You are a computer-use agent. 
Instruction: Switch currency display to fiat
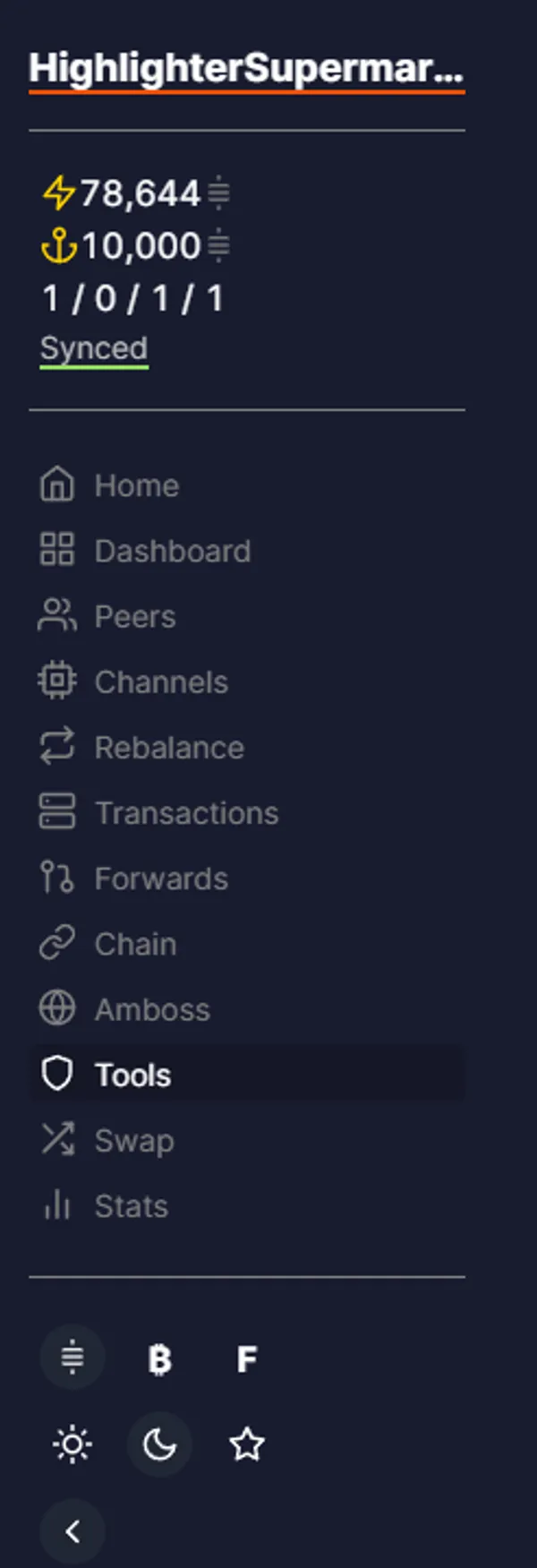click(246, 1358)
